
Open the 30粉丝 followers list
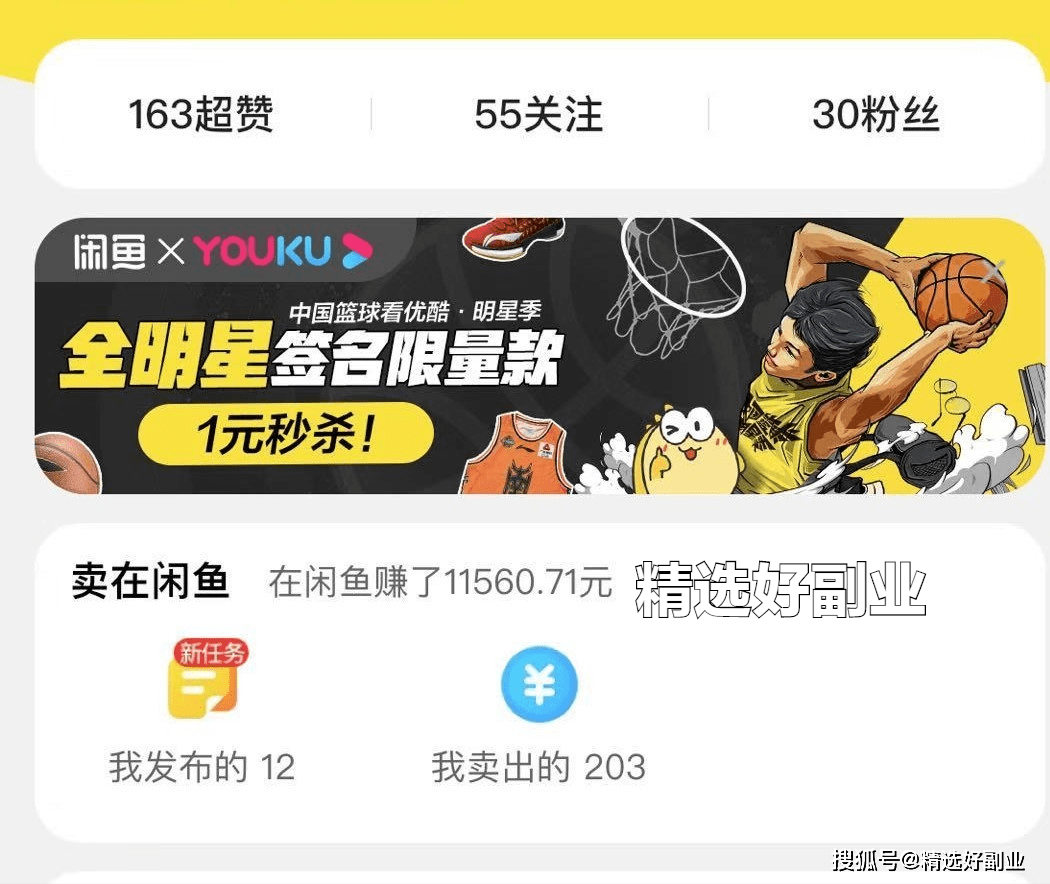coord(876,115)
